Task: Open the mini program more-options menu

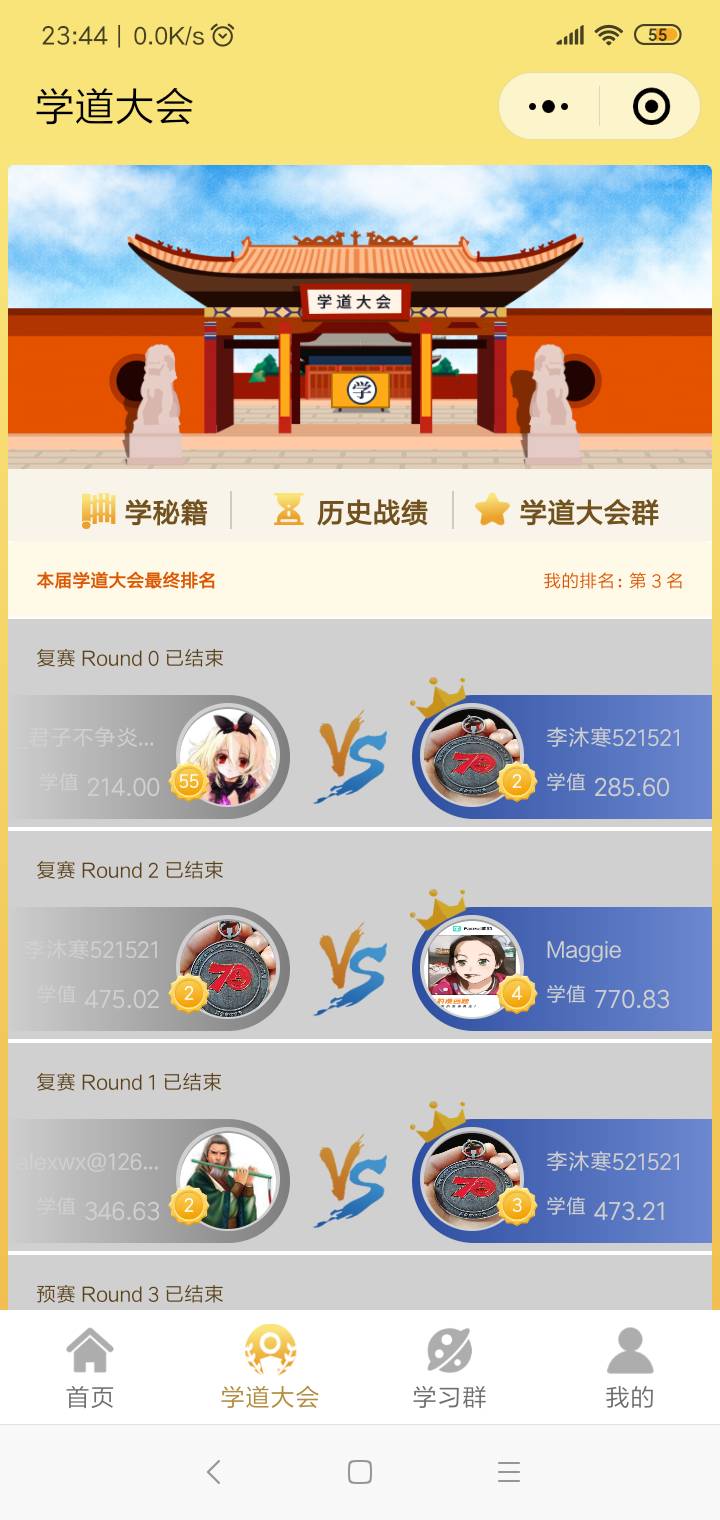Action: pos(548,106)
